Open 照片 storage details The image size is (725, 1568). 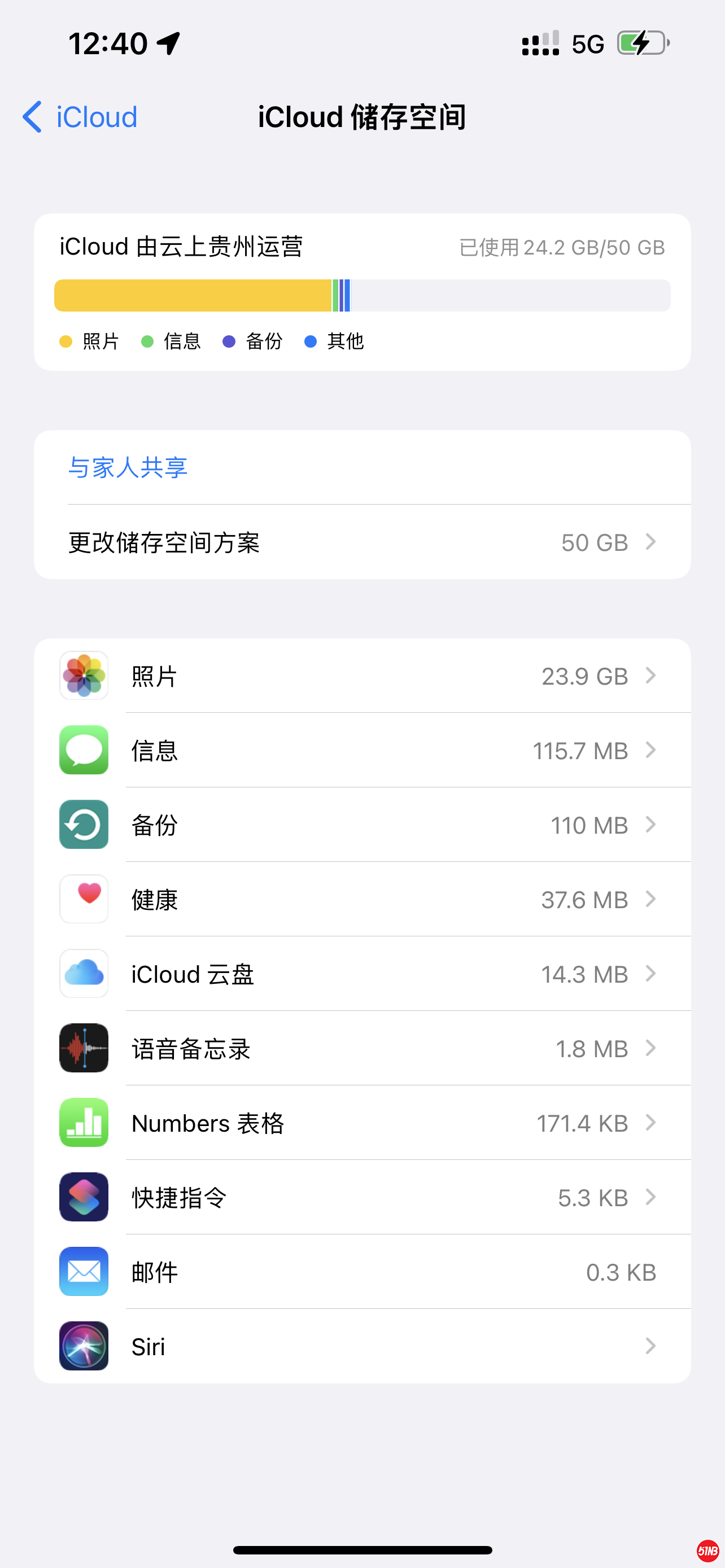[362, 676]
